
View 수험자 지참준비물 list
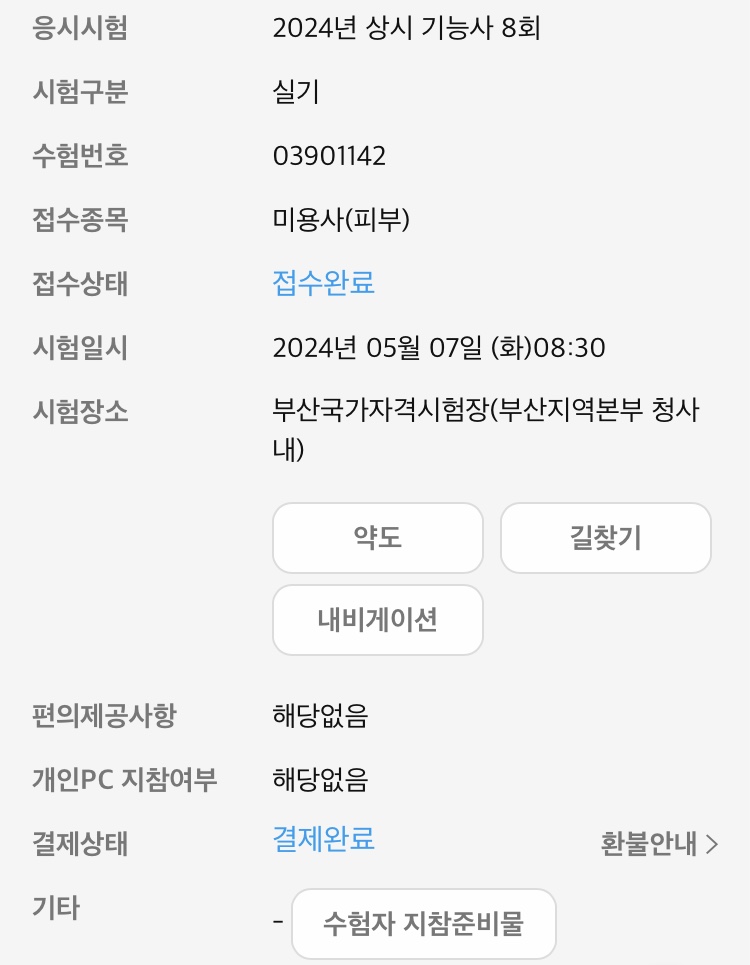(x=423, y=923)
